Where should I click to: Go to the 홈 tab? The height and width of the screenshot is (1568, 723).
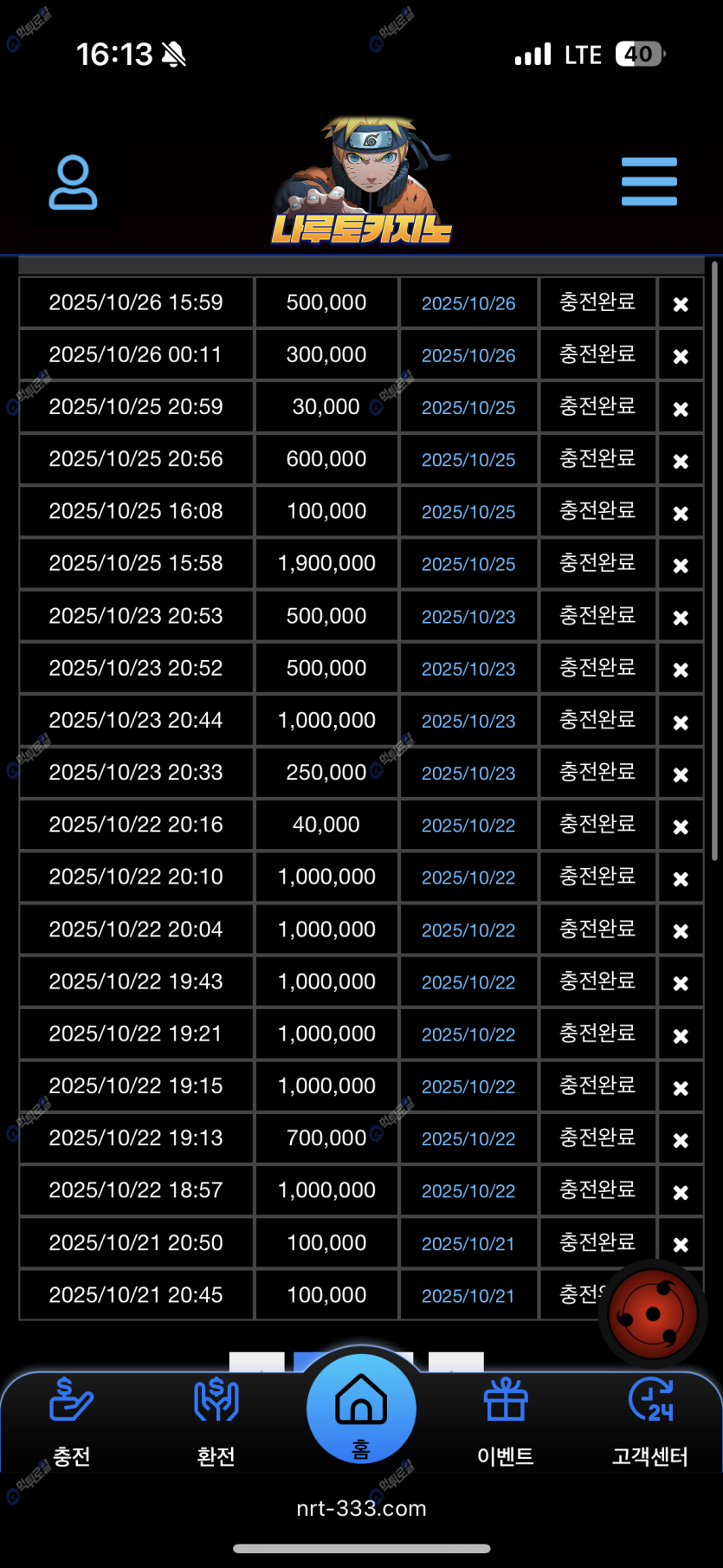tap(361, 1409)
